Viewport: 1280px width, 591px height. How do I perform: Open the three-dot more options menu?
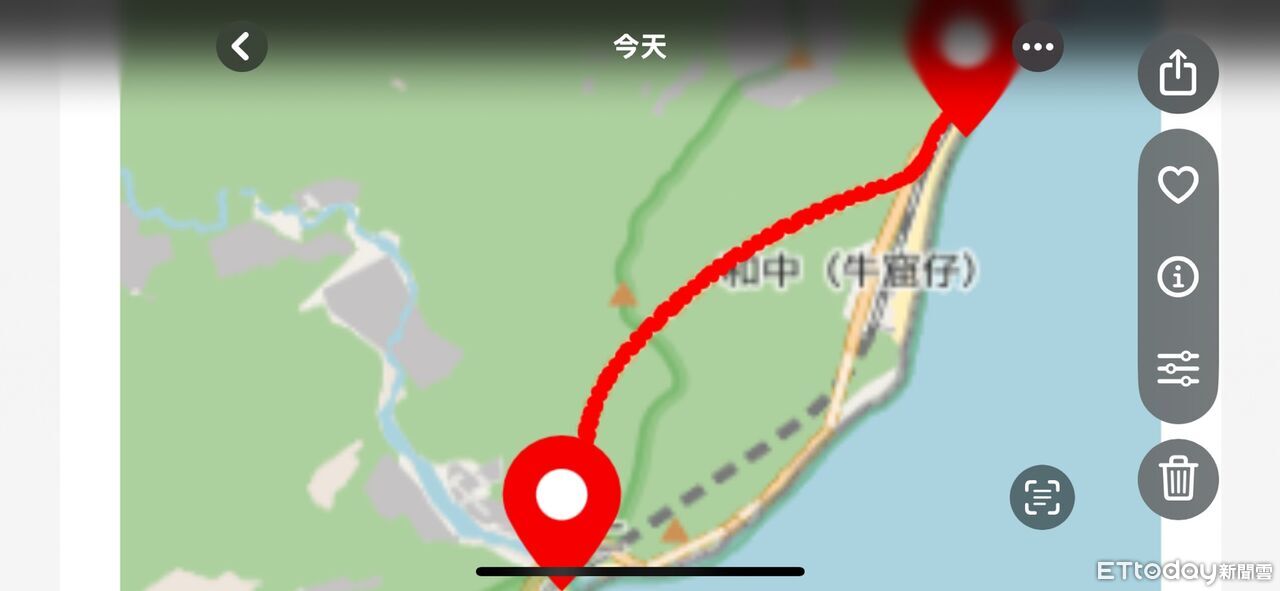pos(1037,46)
